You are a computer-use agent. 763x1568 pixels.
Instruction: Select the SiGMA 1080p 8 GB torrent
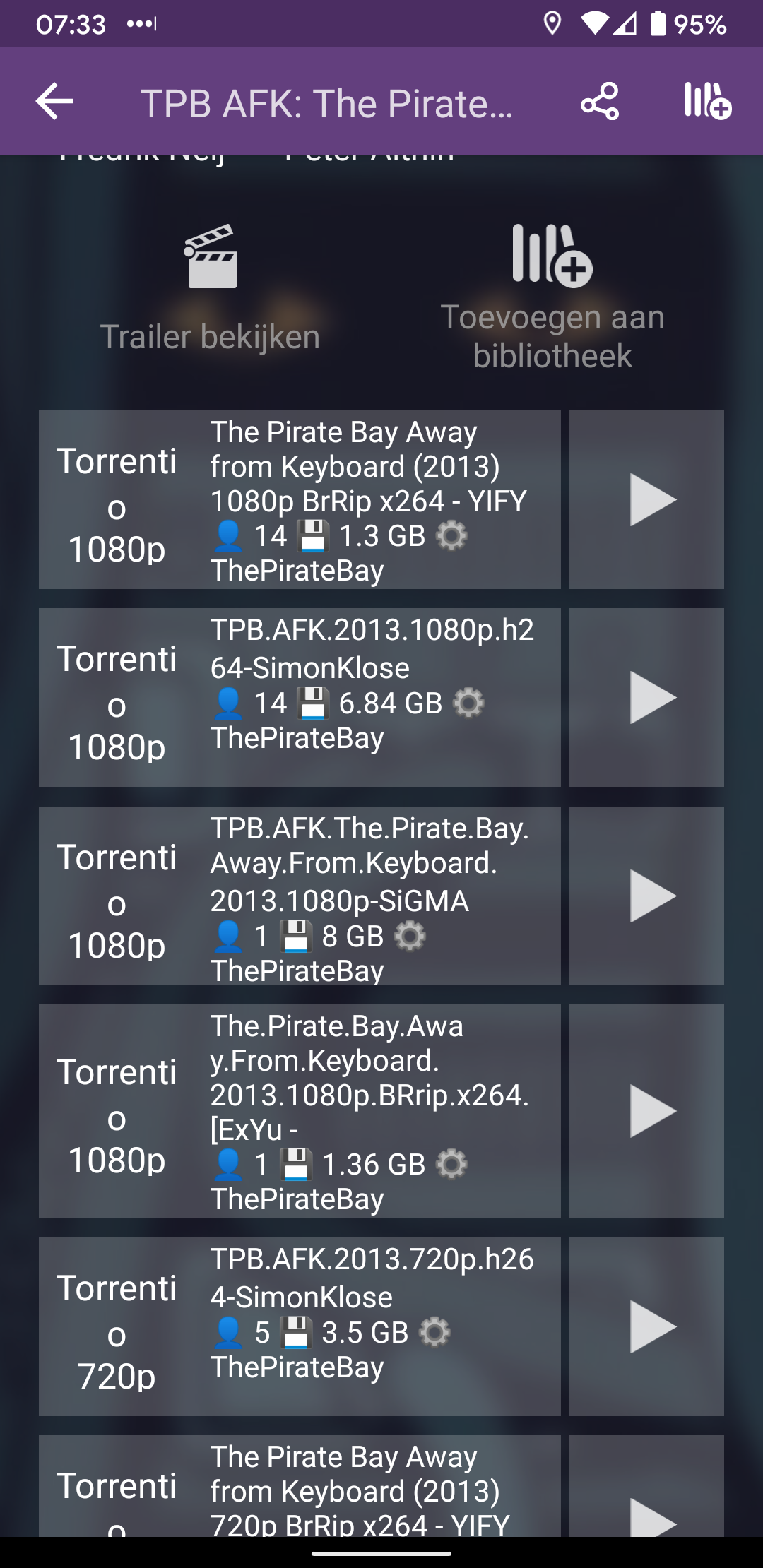[300, 896]
